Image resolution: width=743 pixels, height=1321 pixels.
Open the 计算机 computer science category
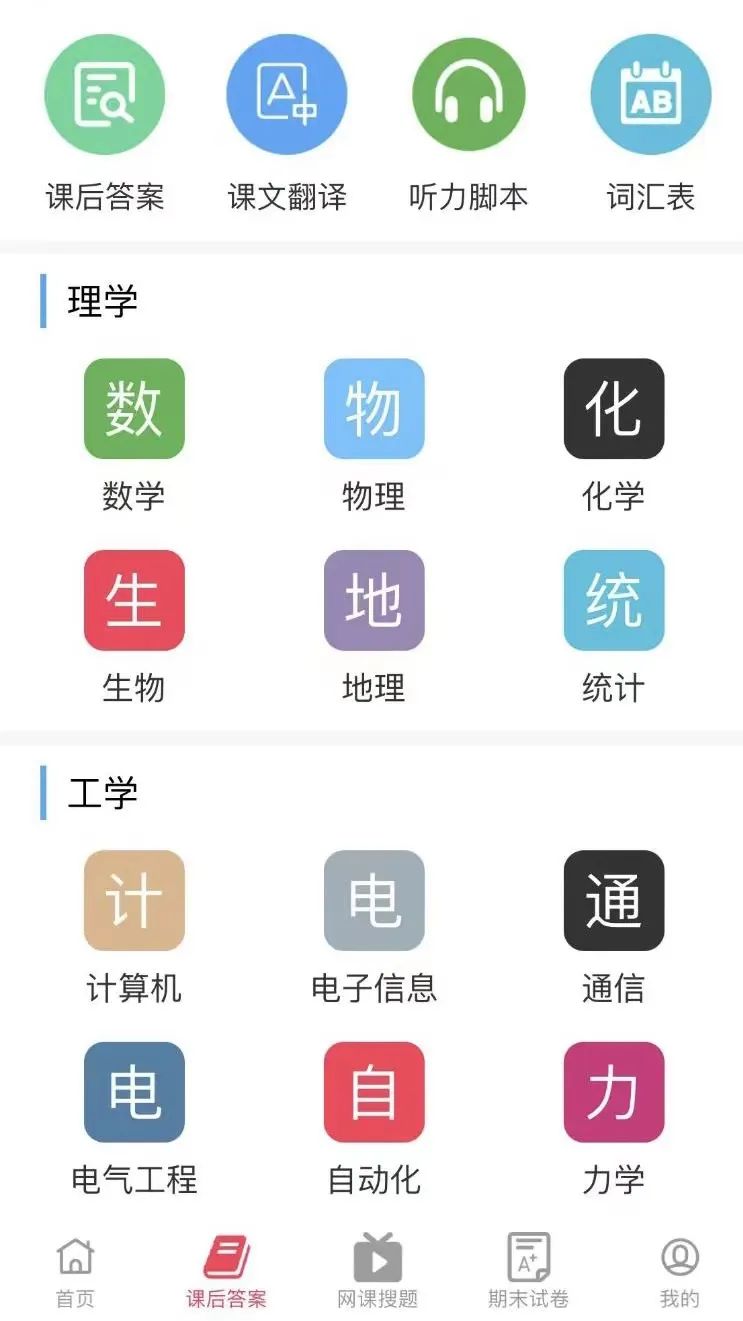pyautogui.click(x=134, y=900)
